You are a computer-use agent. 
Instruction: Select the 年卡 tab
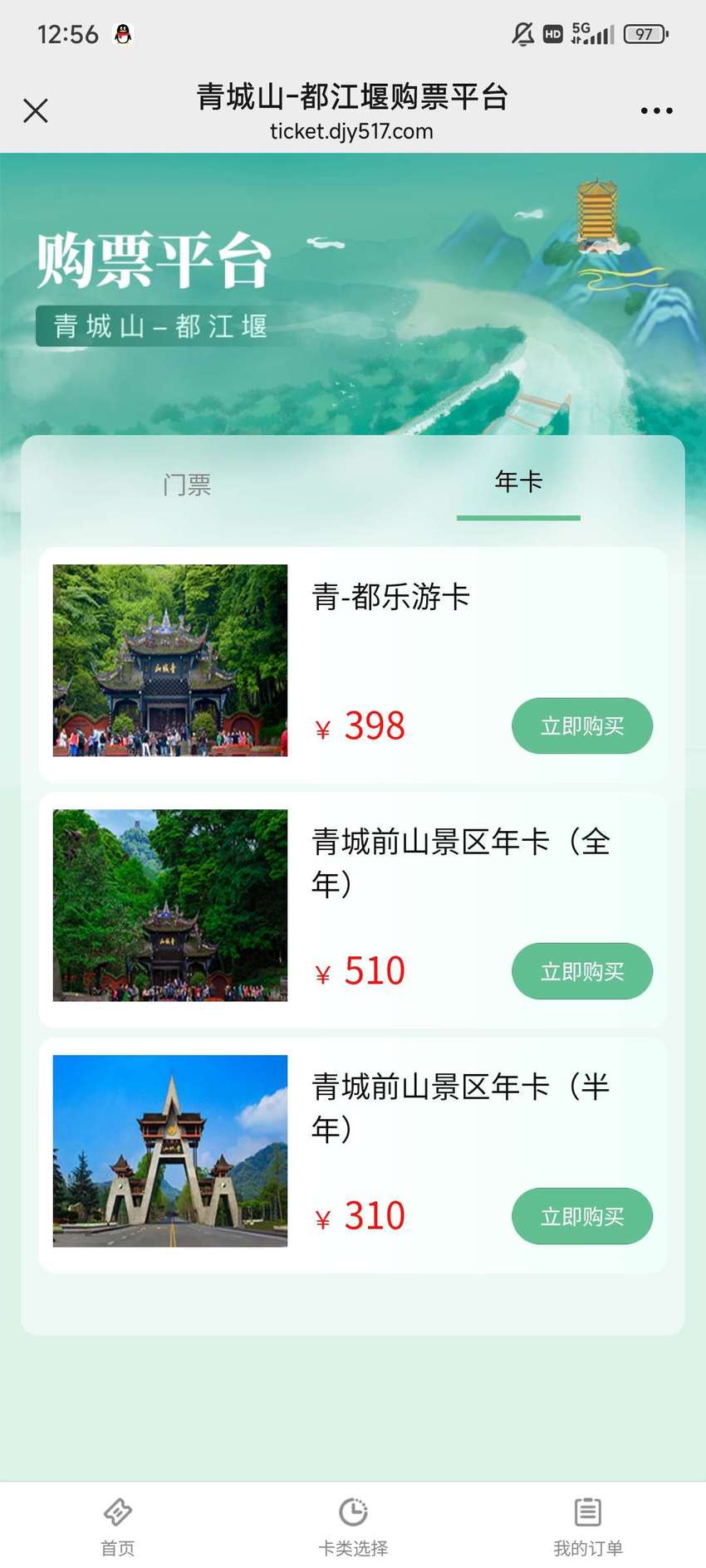coord(518,481)
